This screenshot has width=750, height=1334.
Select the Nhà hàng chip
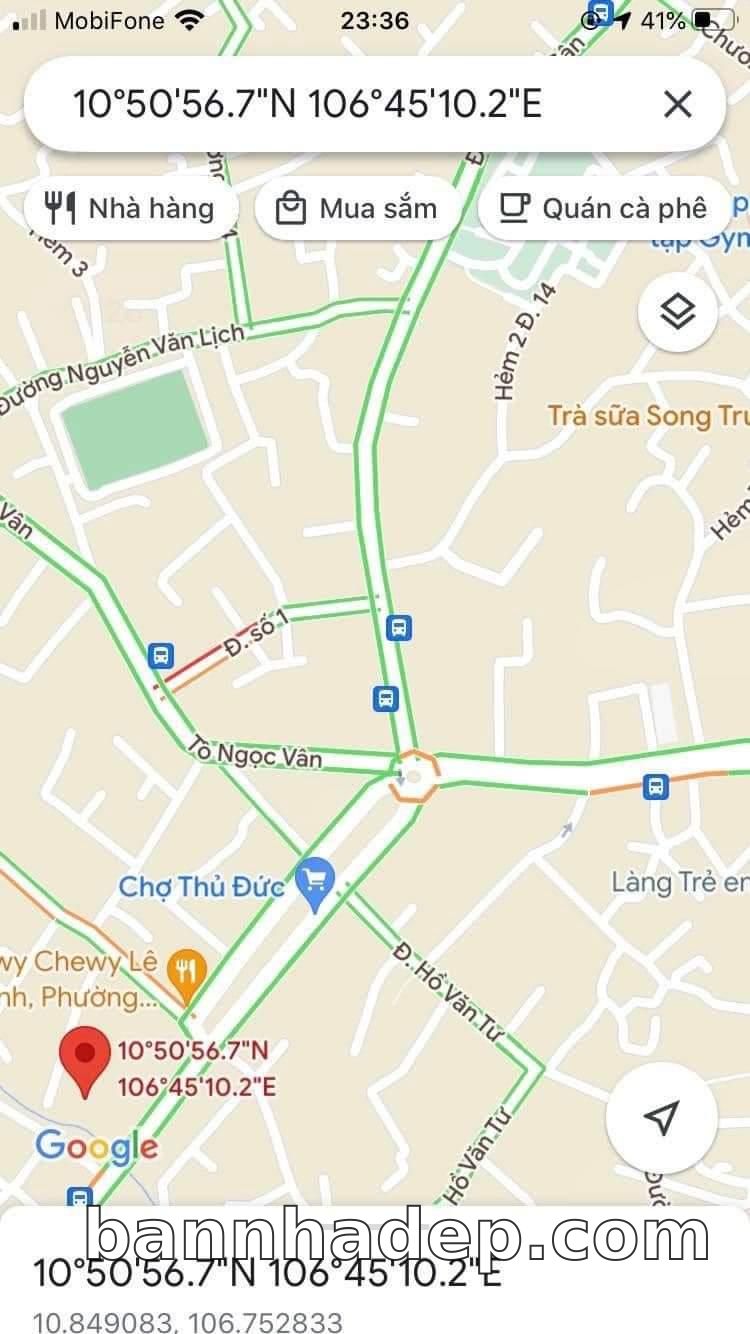131,209
